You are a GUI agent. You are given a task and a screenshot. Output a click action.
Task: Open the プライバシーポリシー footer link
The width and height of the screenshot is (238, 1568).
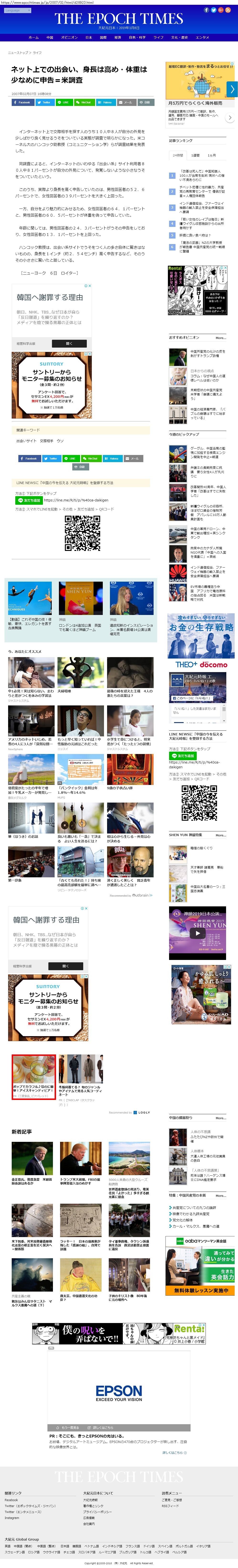point(97,1512)
